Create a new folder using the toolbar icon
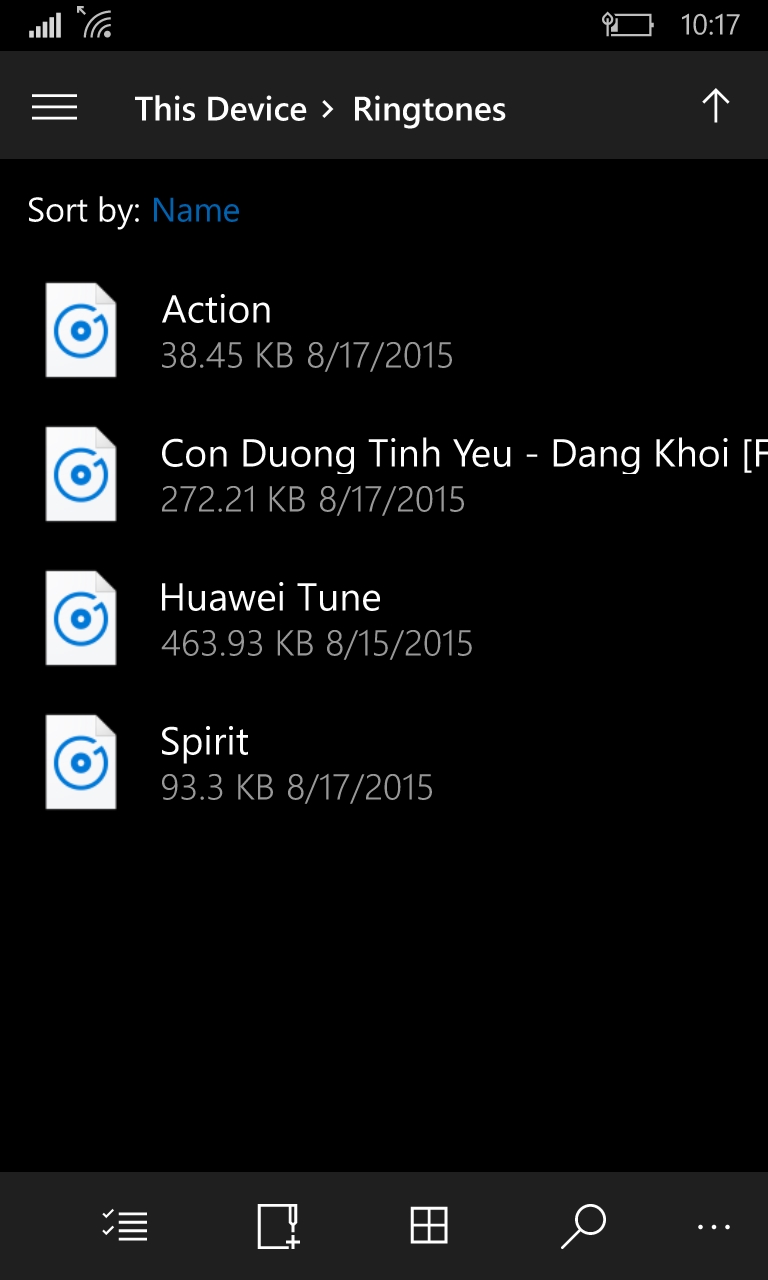 [276, 1225]
